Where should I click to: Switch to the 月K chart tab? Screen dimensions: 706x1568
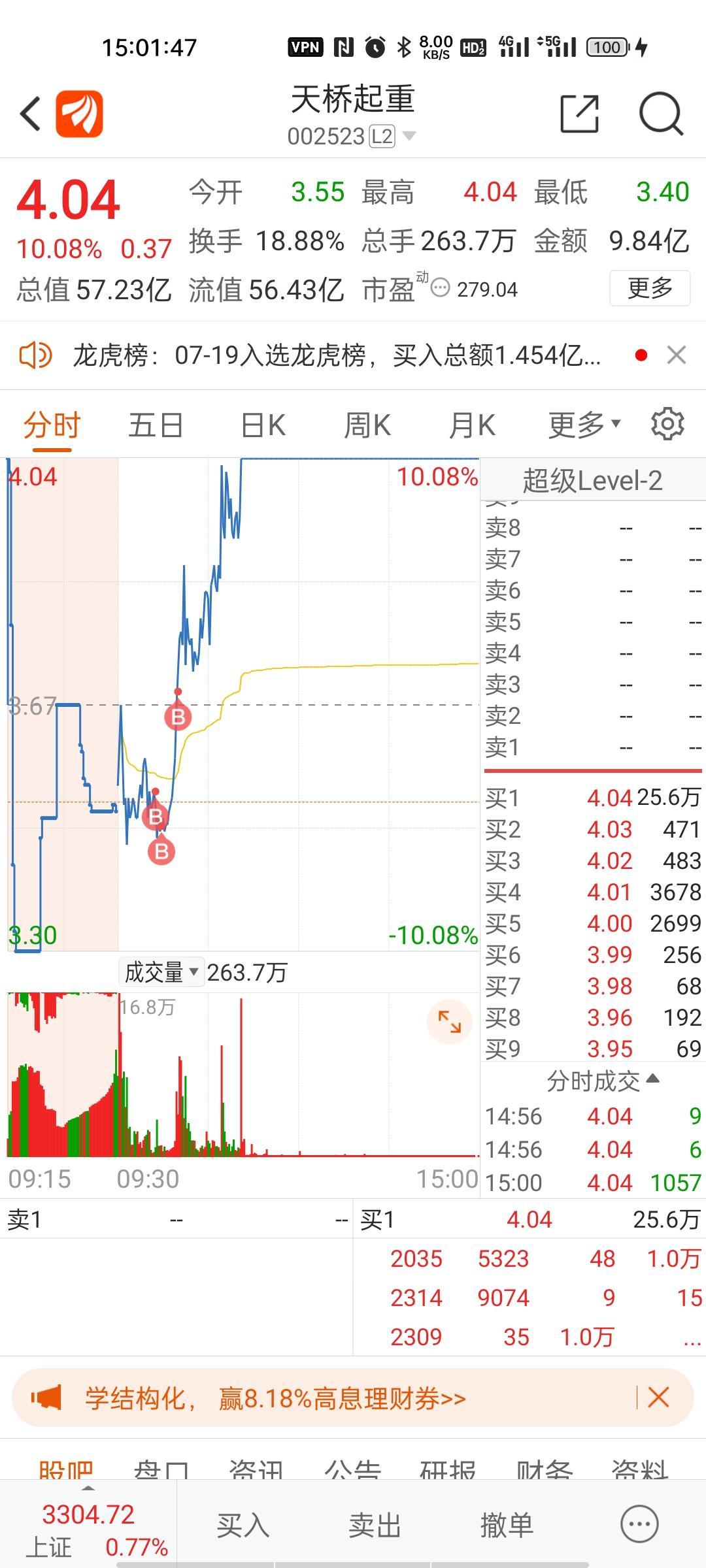click(x=472, y=425)
